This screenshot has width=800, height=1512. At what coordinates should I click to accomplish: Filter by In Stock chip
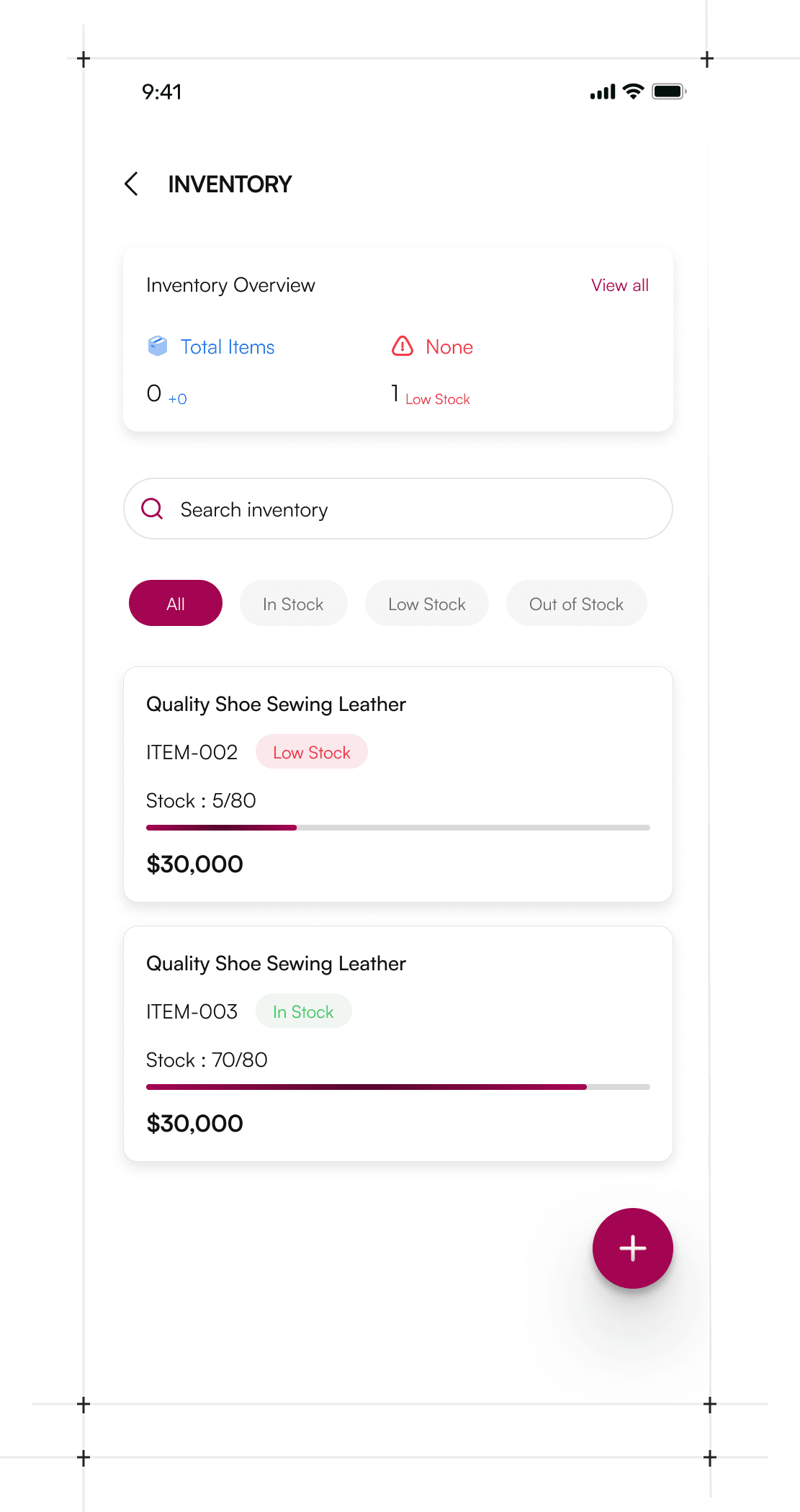click(293, 604)
